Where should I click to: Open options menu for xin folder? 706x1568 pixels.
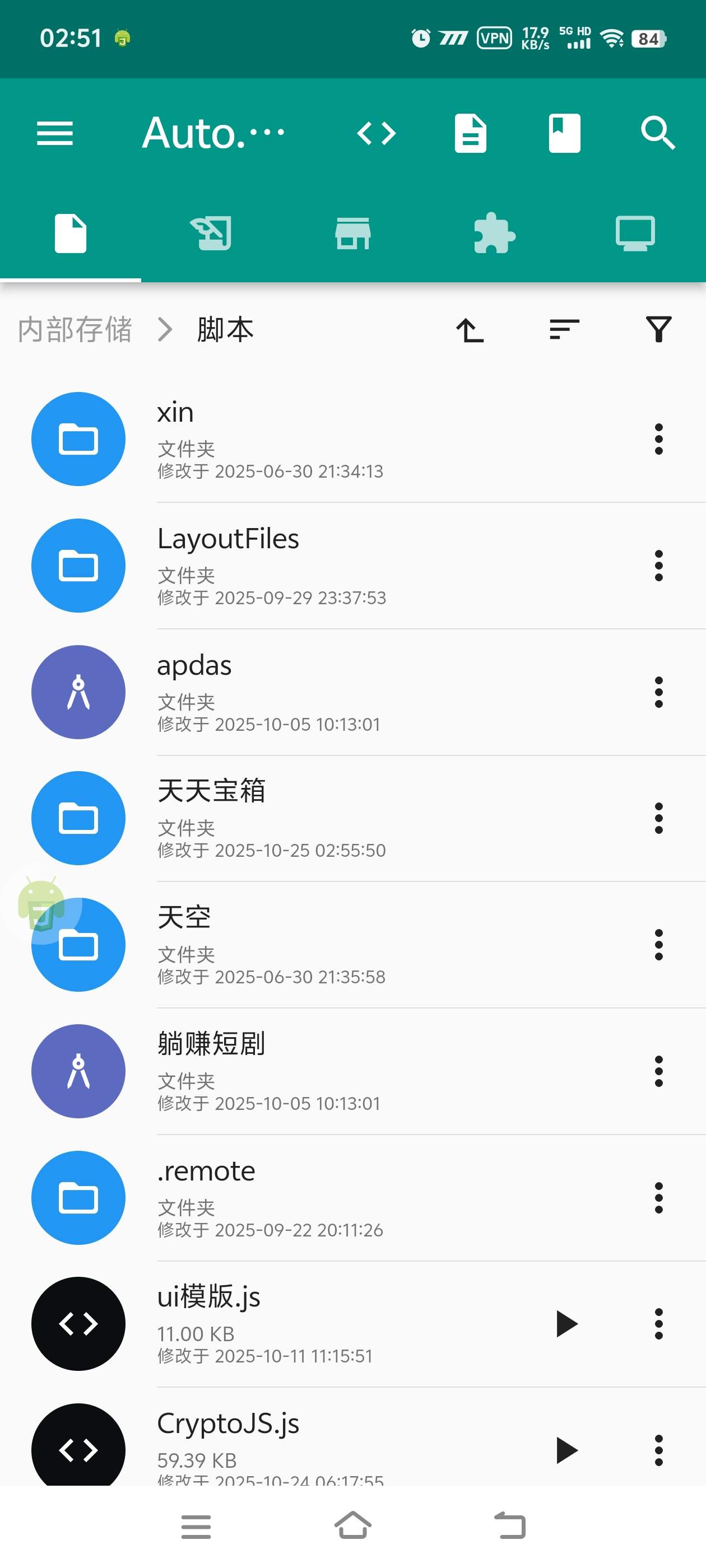pyautogui.click(x=658, y=439)
